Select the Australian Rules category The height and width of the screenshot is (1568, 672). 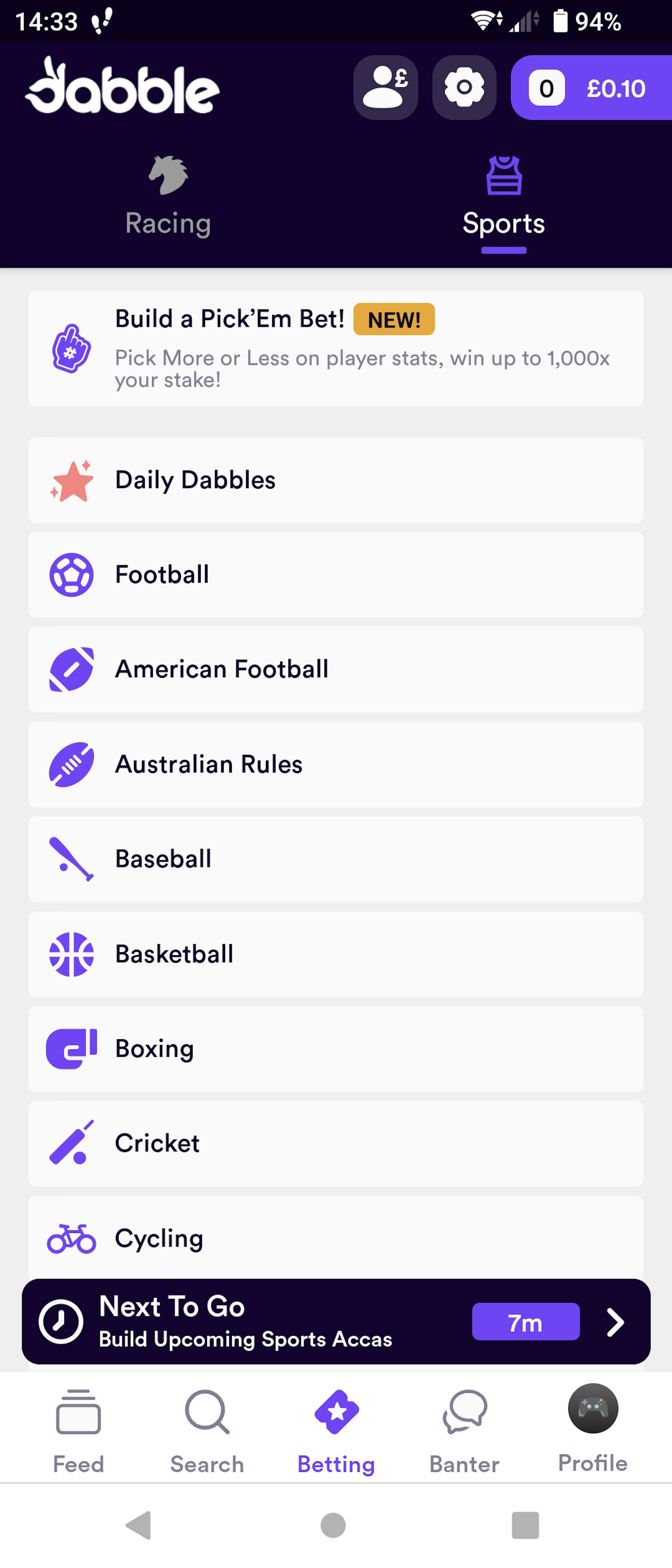(x=208, y=764)
